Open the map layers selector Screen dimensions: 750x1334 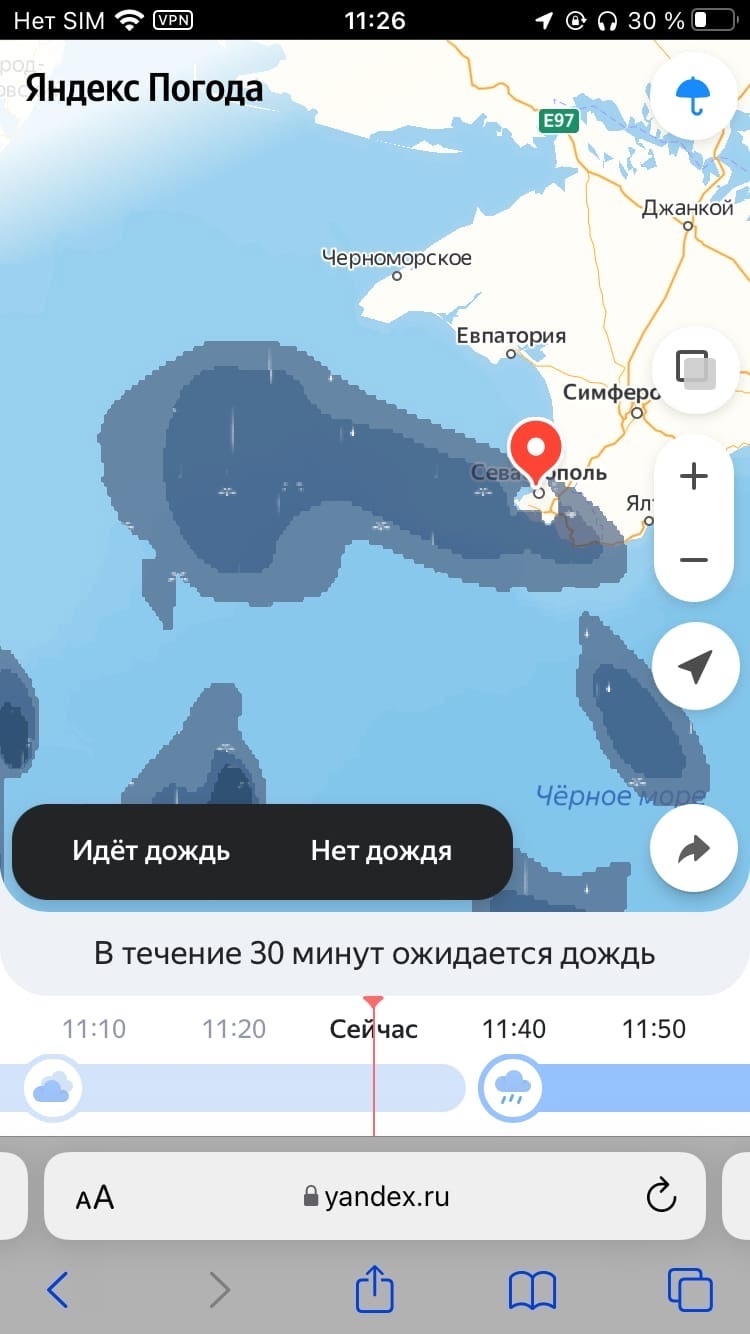(693, 370)
